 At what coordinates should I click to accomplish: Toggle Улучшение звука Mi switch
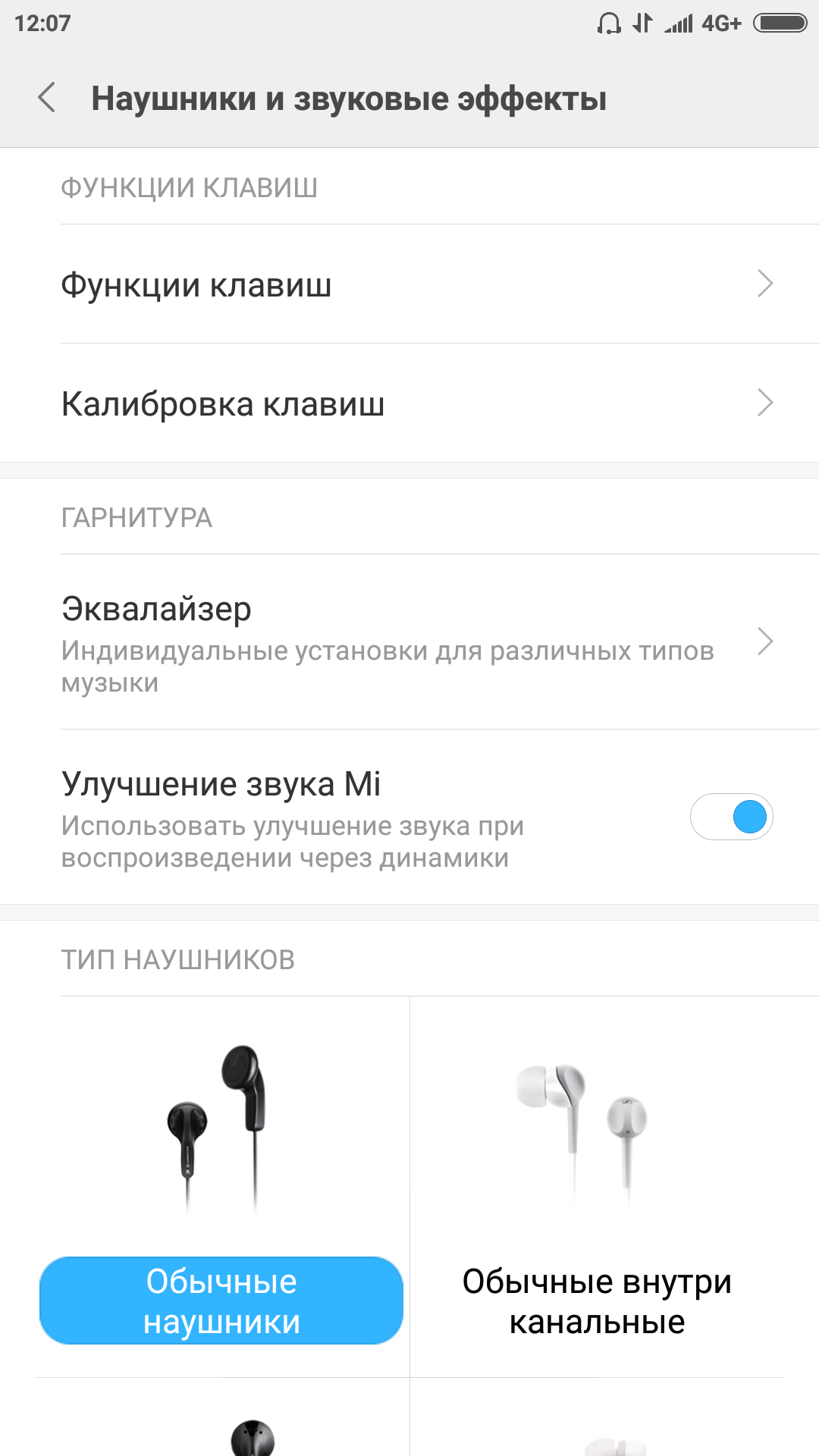731,817
